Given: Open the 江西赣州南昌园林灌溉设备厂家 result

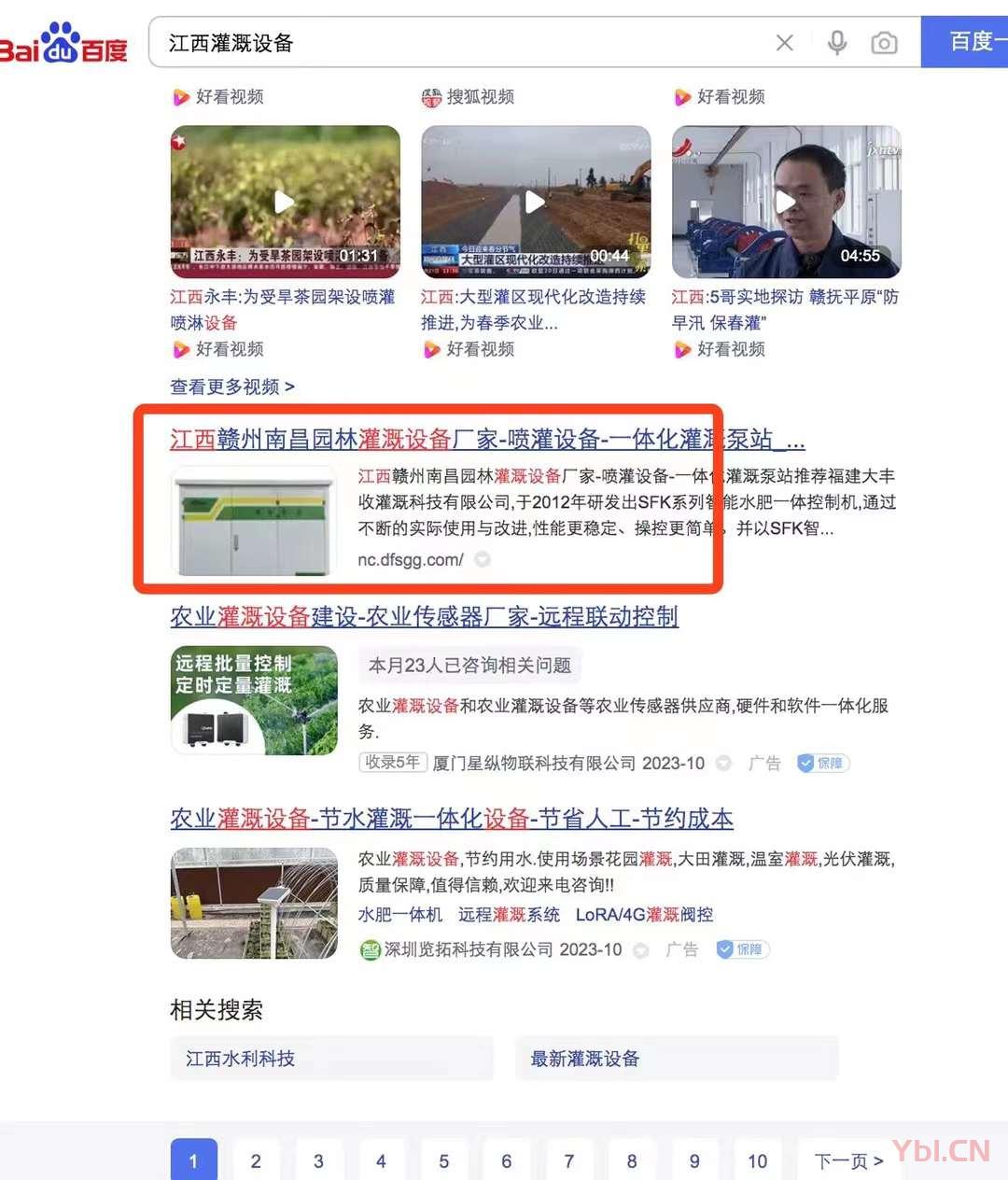Looking at the screenshot, I should point(485,439).
